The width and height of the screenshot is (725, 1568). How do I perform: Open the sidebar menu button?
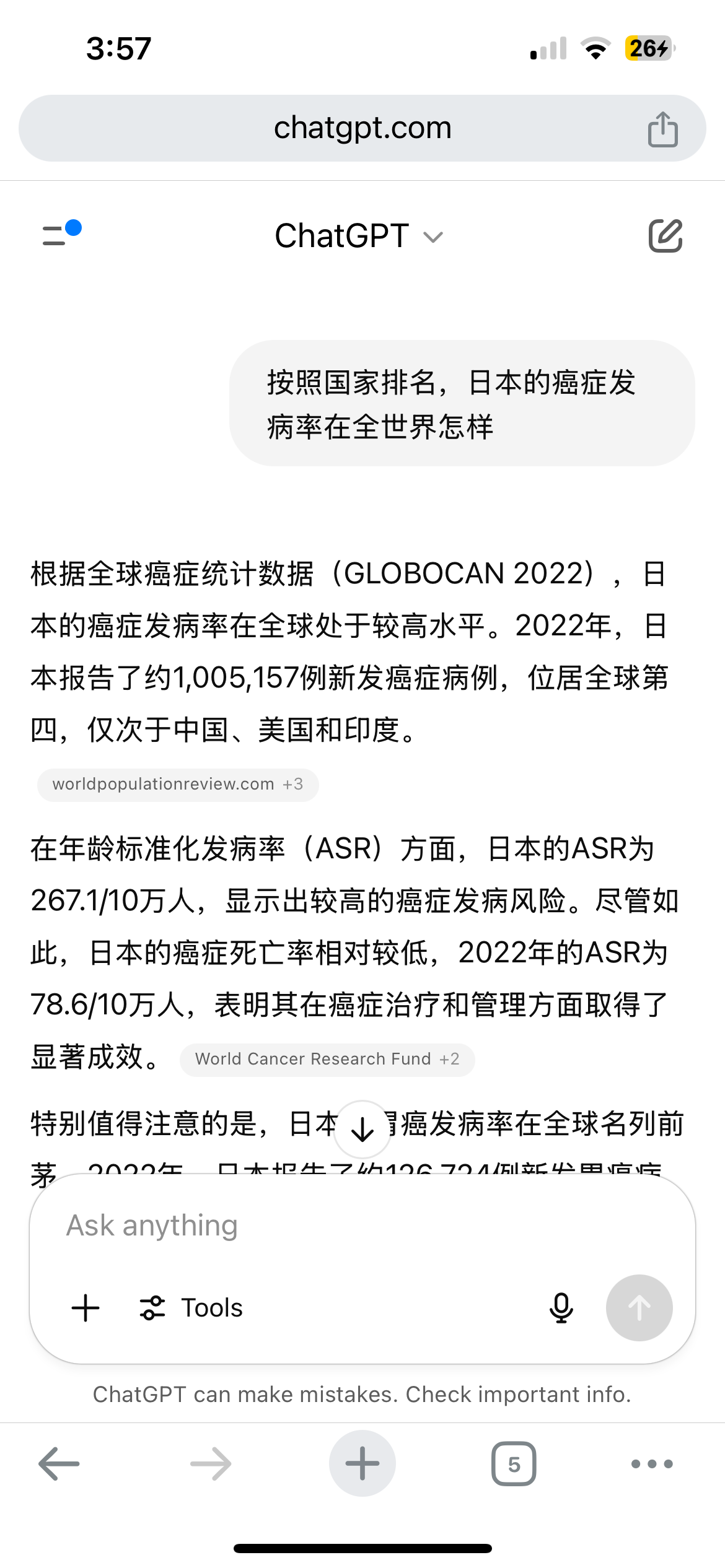pyautogui.click(x=61, y=234)
